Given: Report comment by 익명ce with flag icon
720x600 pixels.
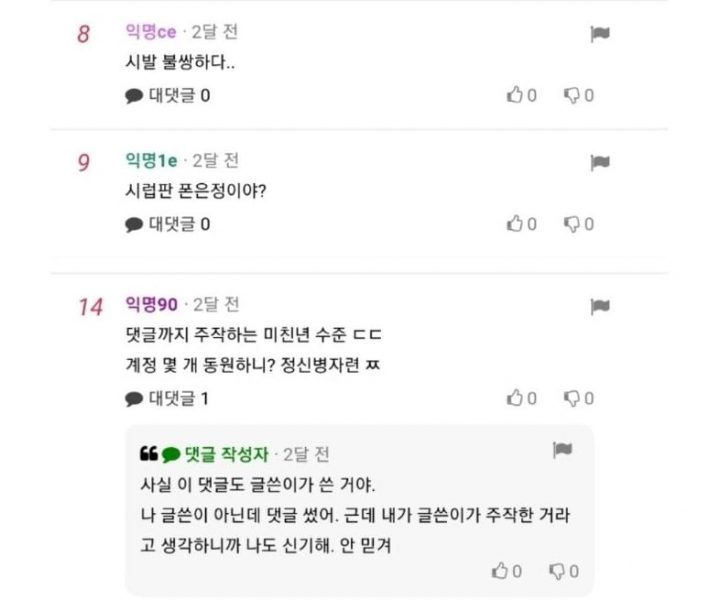Looking at the screenshot, I should (600, 33).
